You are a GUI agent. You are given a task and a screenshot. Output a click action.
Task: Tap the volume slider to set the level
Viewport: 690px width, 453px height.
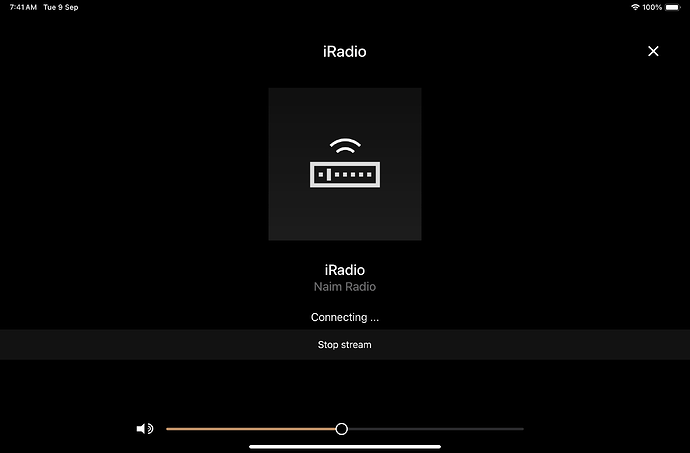coord(342,429)
